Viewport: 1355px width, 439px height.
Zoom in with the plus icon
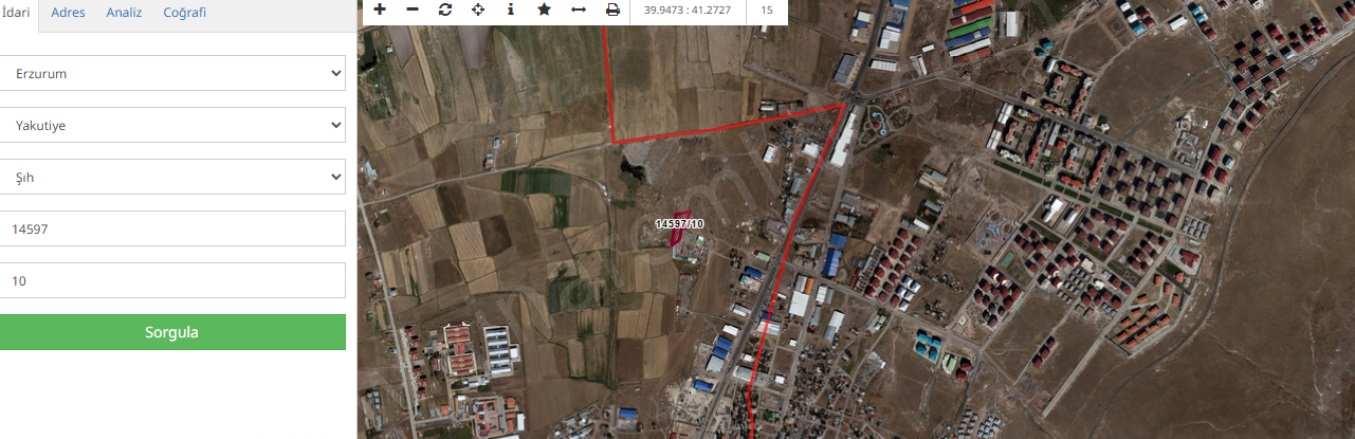[380, 10]
